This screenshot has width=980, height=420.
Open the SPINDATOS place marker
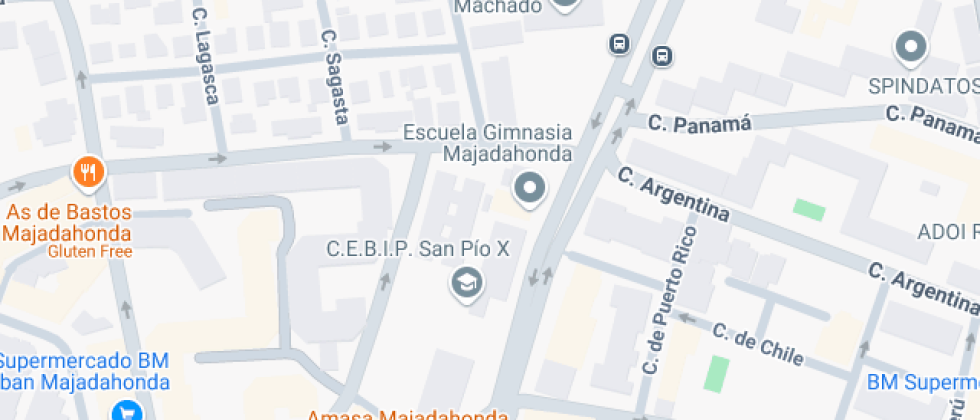910,47
